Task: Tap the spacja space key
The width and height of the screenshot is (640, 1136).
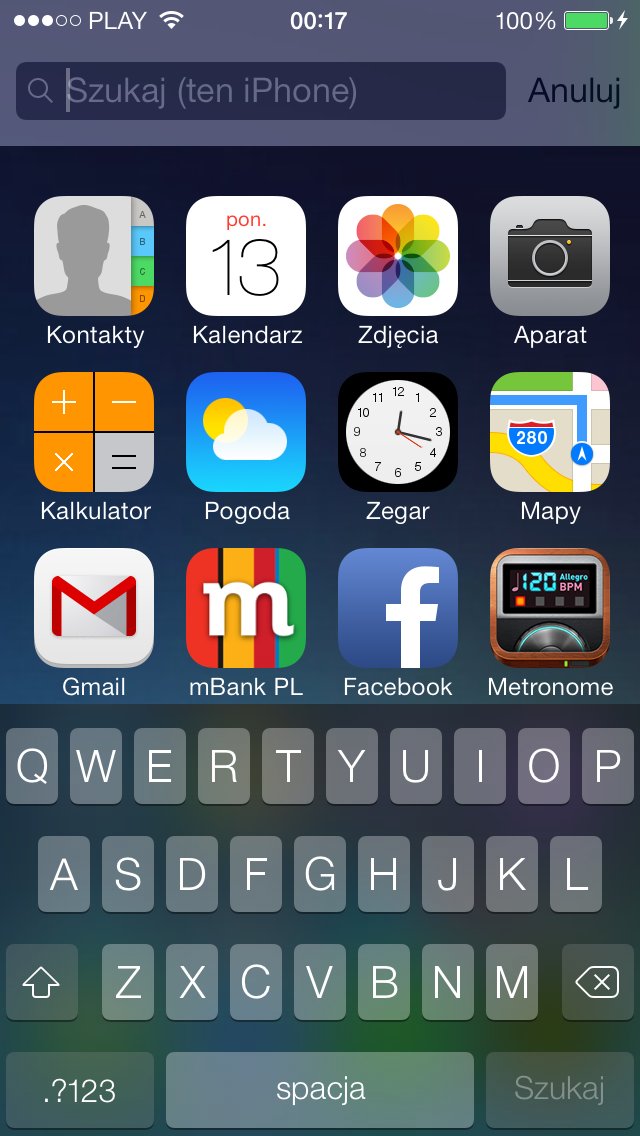Action: [320, 1089]
